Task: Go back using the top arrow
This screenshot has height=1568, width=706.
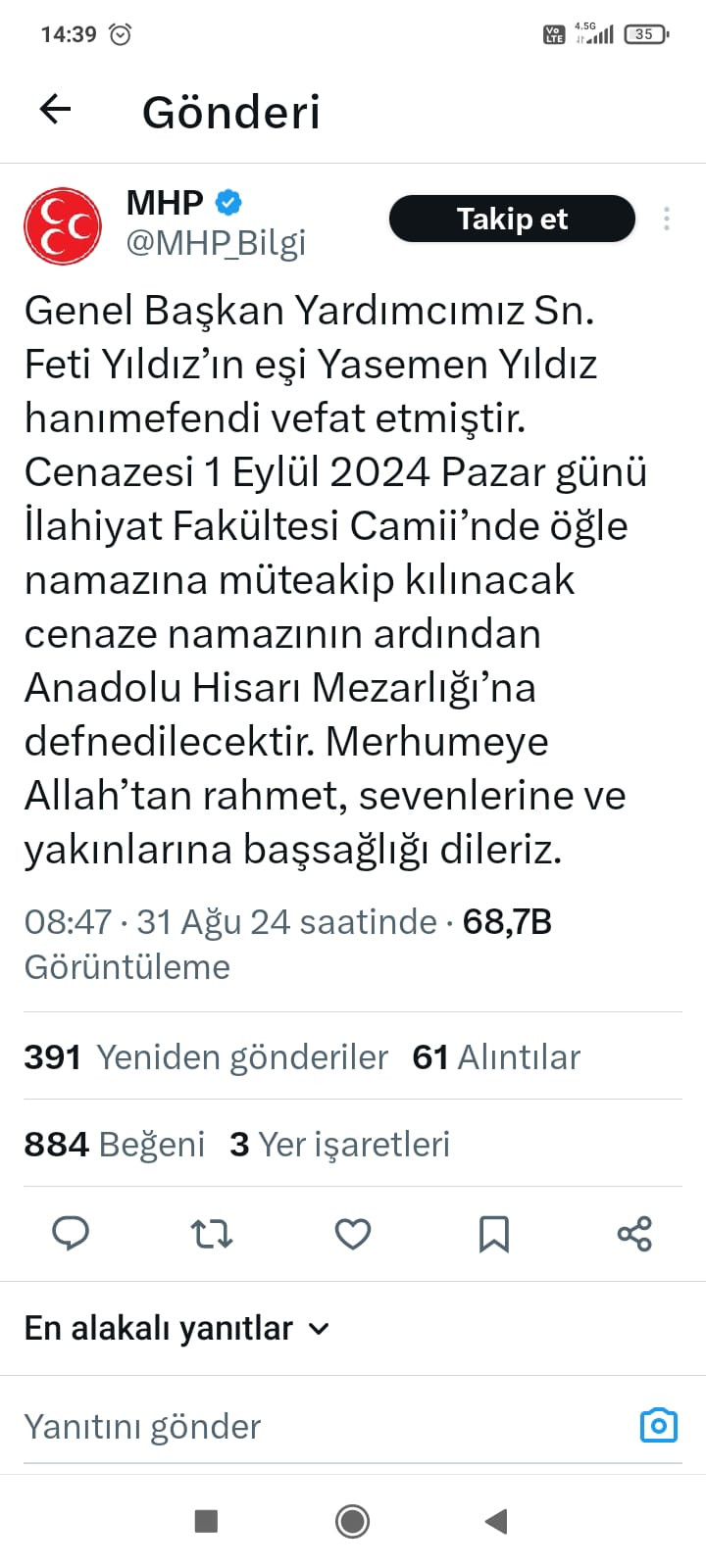Action: tap(56, 110)
